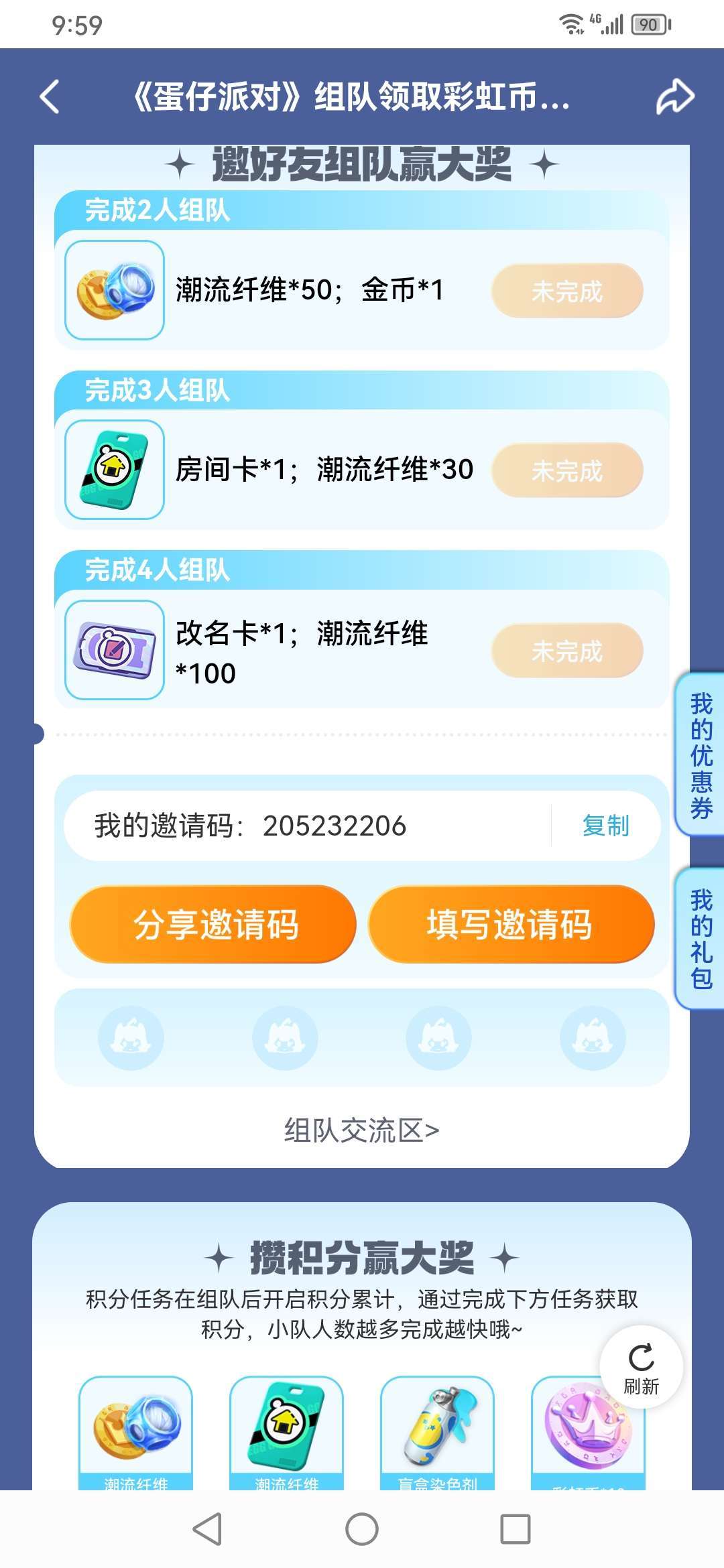Open the system recent apps view

516,1529
